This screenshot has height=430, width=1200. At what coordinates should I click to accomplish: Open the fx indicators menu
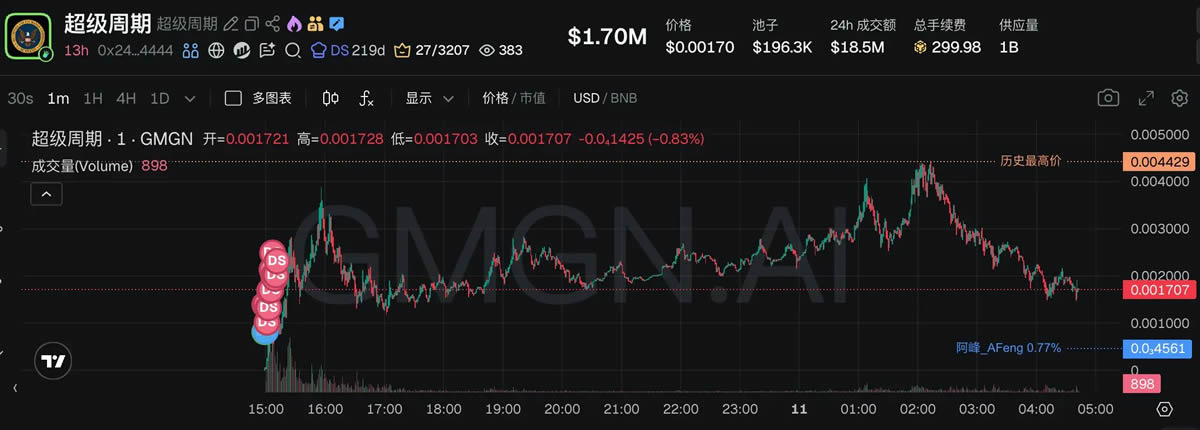(367, 98)
